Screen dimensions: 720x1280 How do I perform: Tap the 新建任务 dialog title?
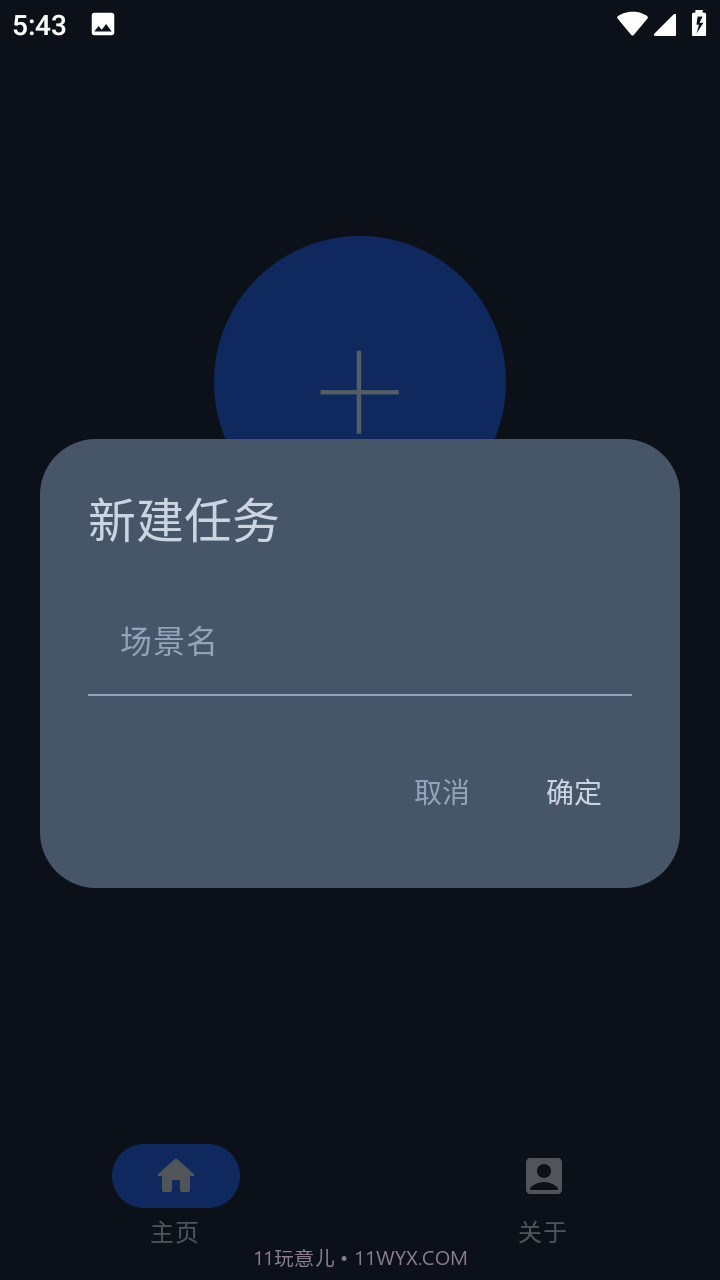(x=184, y=518)
